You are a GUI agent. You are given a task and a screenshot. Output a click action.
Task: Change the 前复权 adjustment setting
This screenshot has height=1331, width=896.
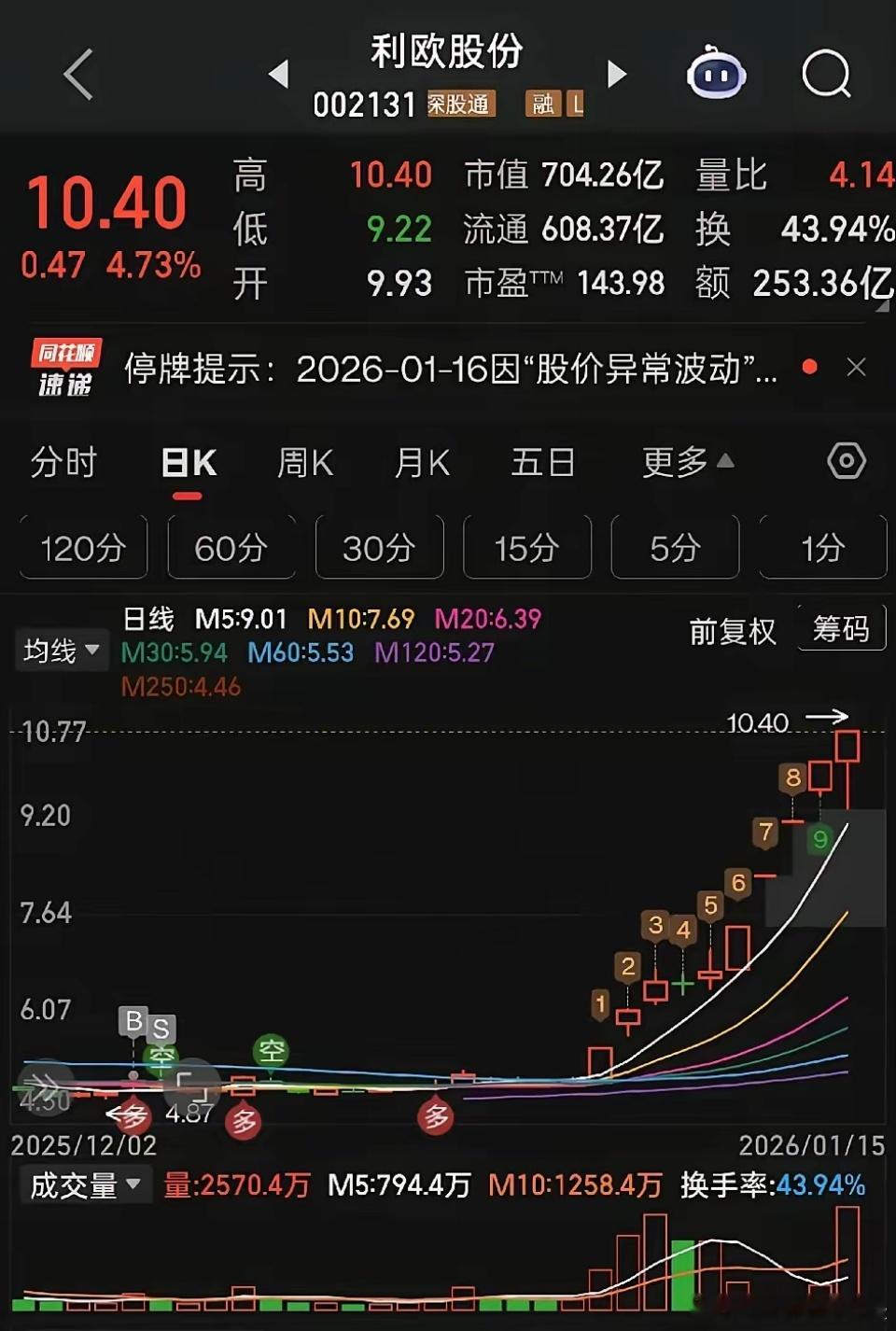[x=733, y=632]
